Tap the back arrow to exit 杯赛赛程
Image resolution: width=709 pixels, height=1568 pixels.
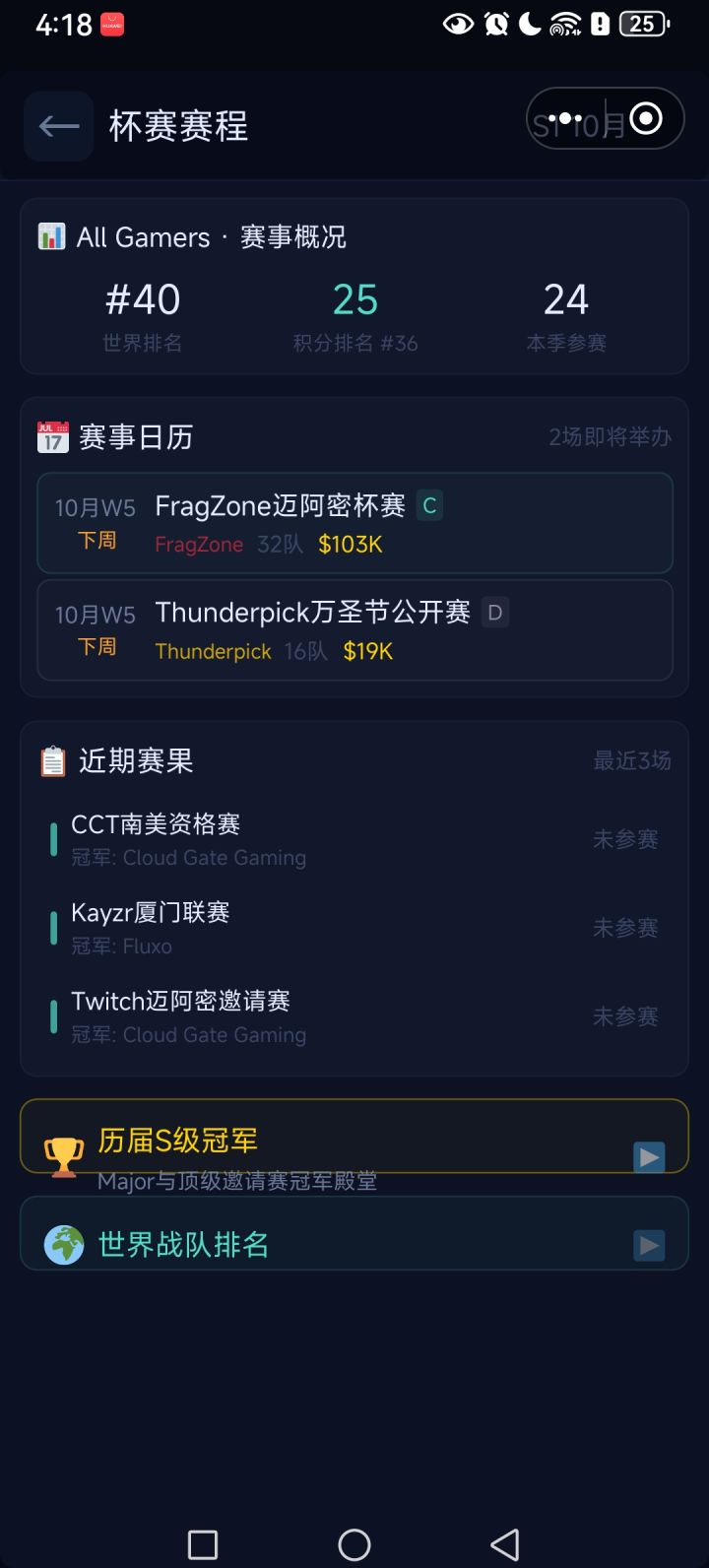coord(58,126)
